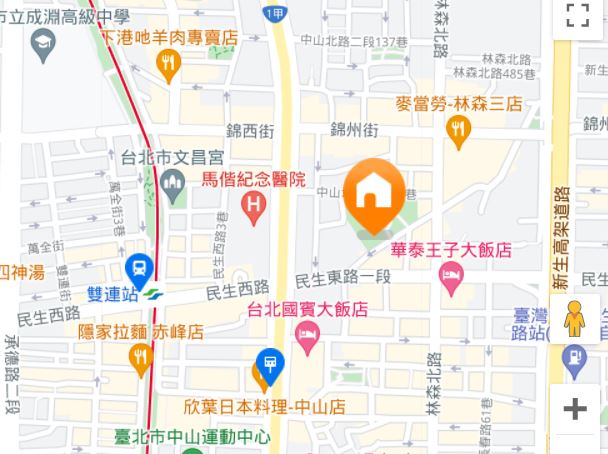Open 麥當勞-林森三店 restaurant marker

click(459, 128)
